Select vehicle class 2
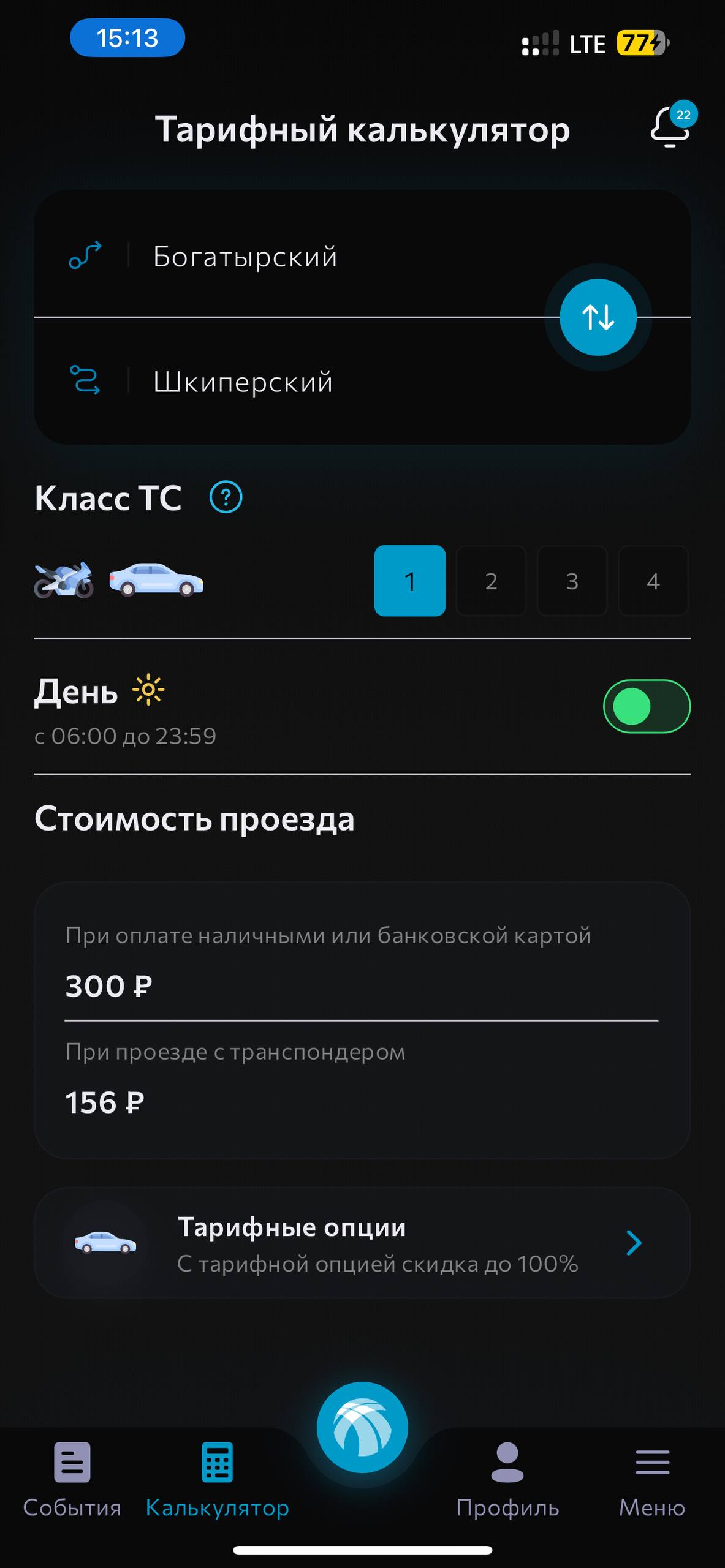The width and height of the screenshot is (725, 1568). point(491,581)
